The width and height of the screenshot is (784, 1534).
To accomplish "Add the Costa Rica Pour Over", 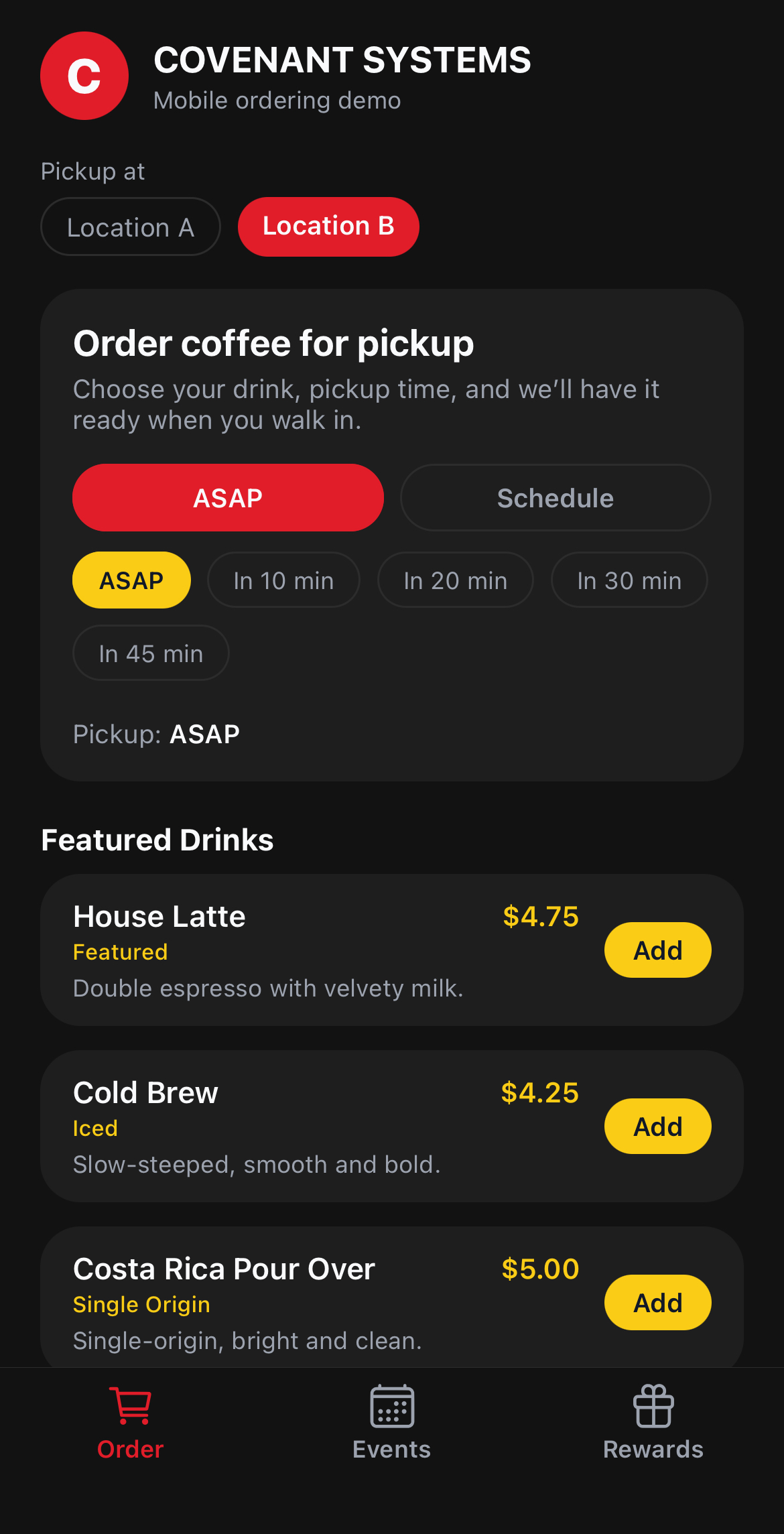I will [657, 1302].
